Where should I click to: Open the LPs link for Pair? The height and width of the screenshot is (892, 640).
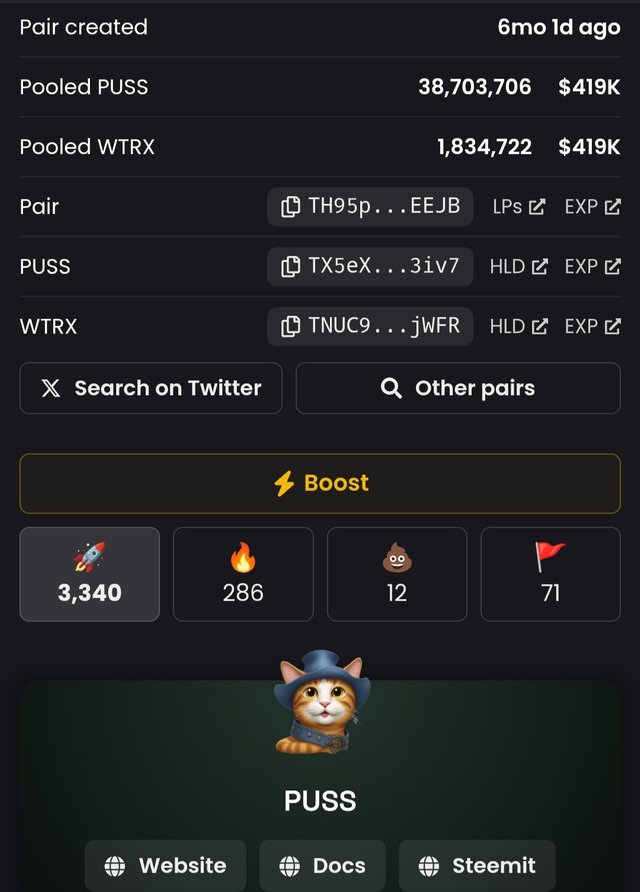pyautogui.click(x=519, y=207)
